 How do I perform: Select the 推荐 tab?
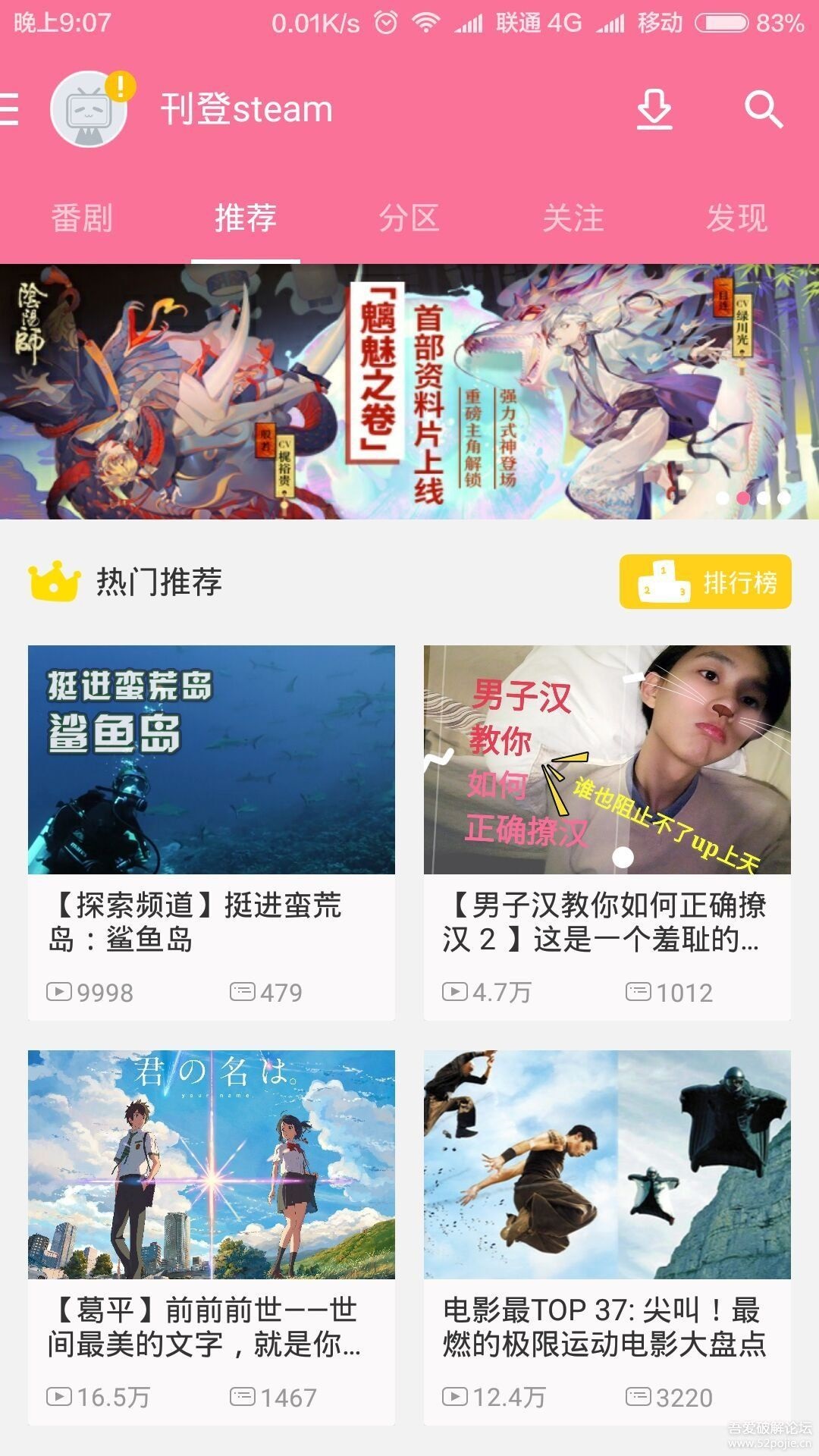pos(246,218)
